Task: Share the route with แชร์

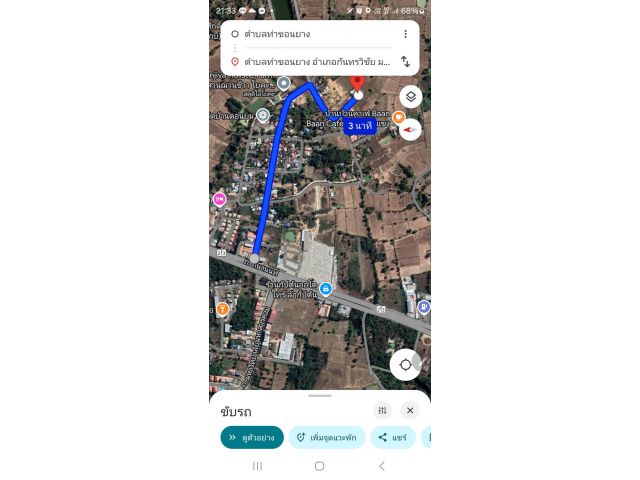Action: (393, 437)
